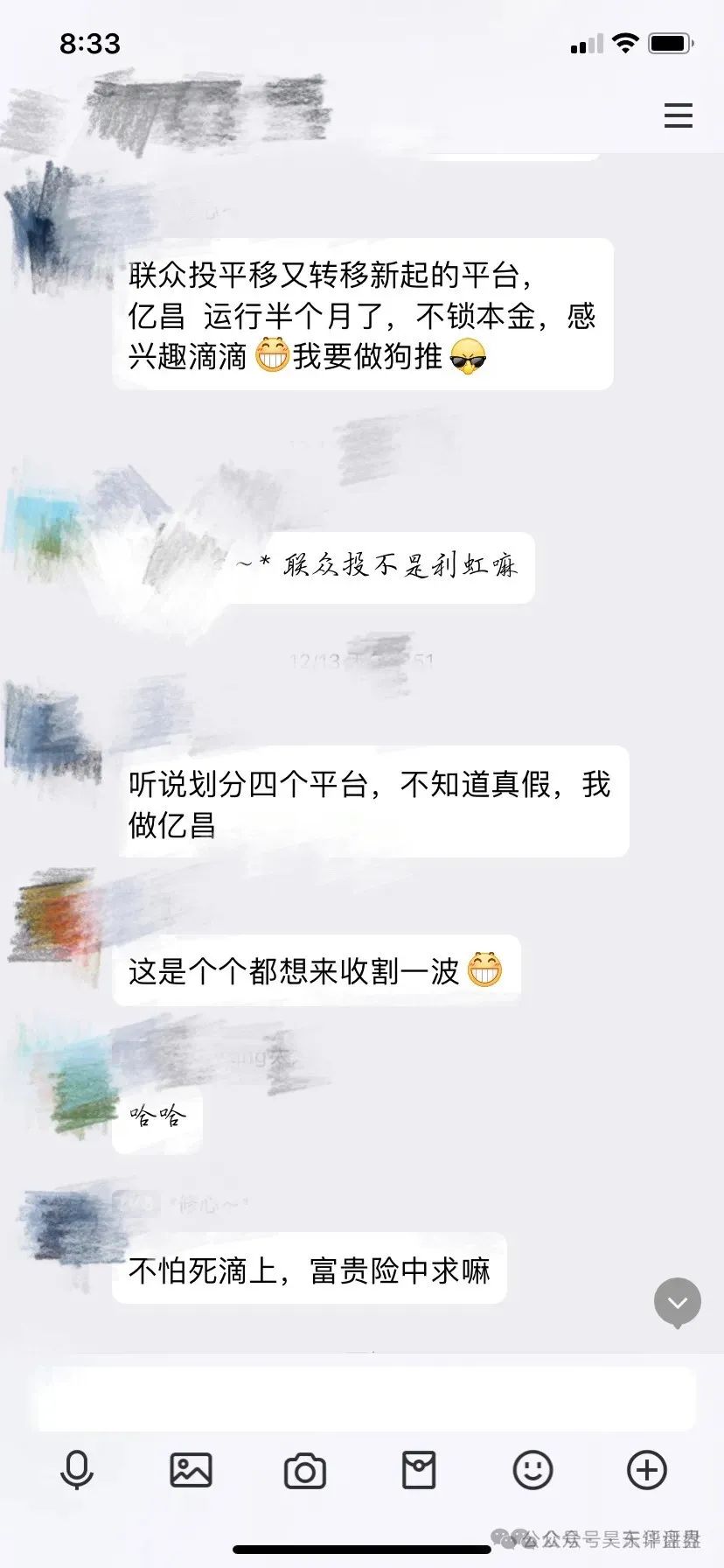Open the photo gallery picker
724x1568 pixels.
point(191,1470)
